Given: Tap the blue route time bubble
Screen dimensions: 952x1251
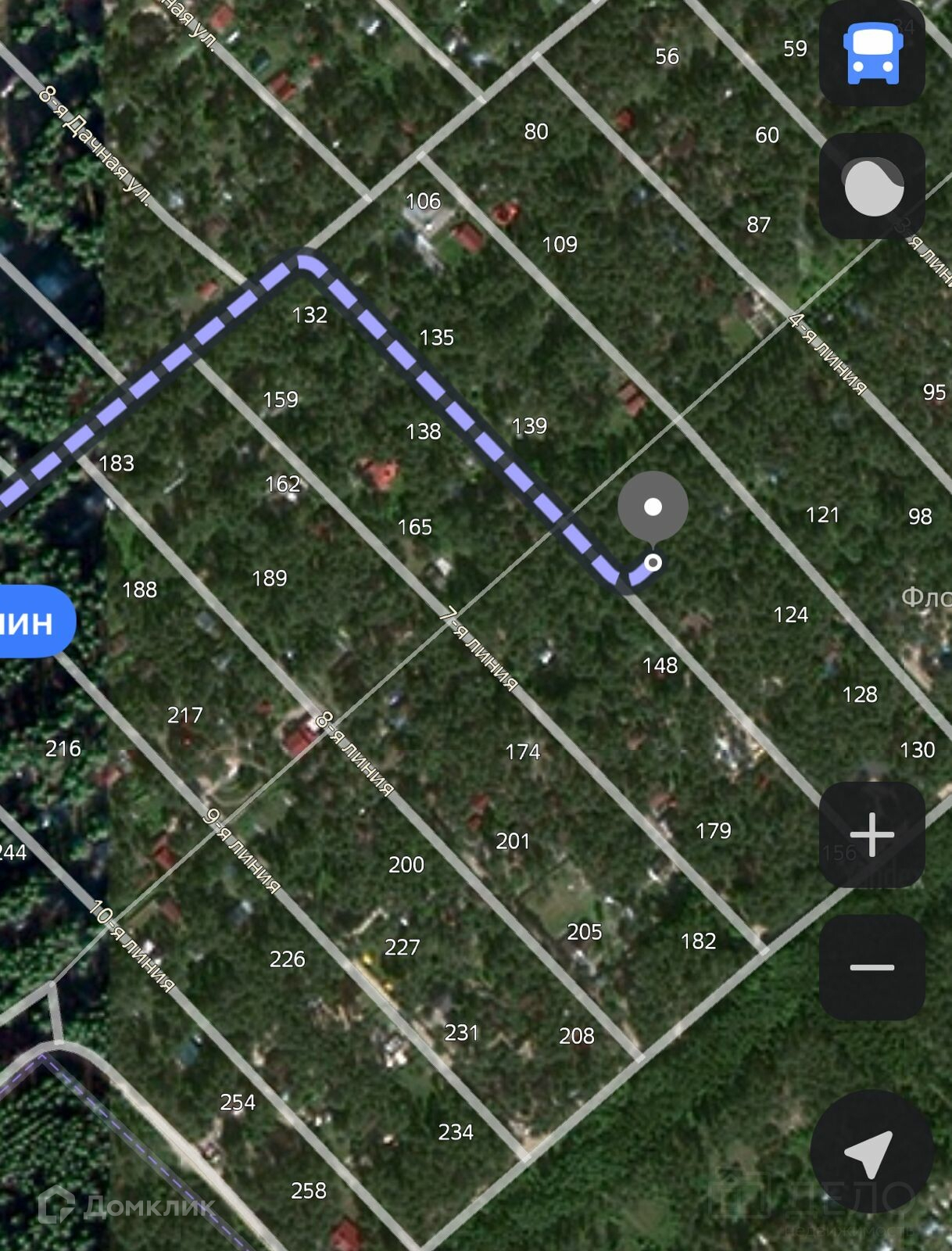Looking at the screenshot, I should pyautogui.click(x=33, y=622).
